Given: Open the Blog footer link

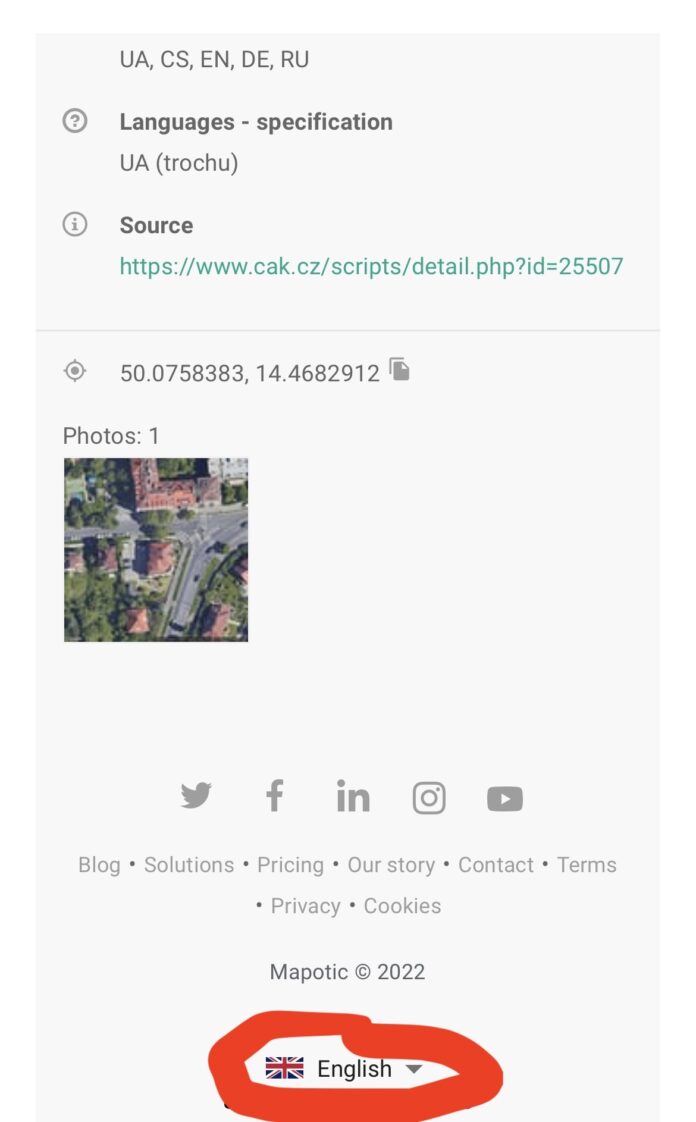Looking at the screenshot, I should (99, 864).
